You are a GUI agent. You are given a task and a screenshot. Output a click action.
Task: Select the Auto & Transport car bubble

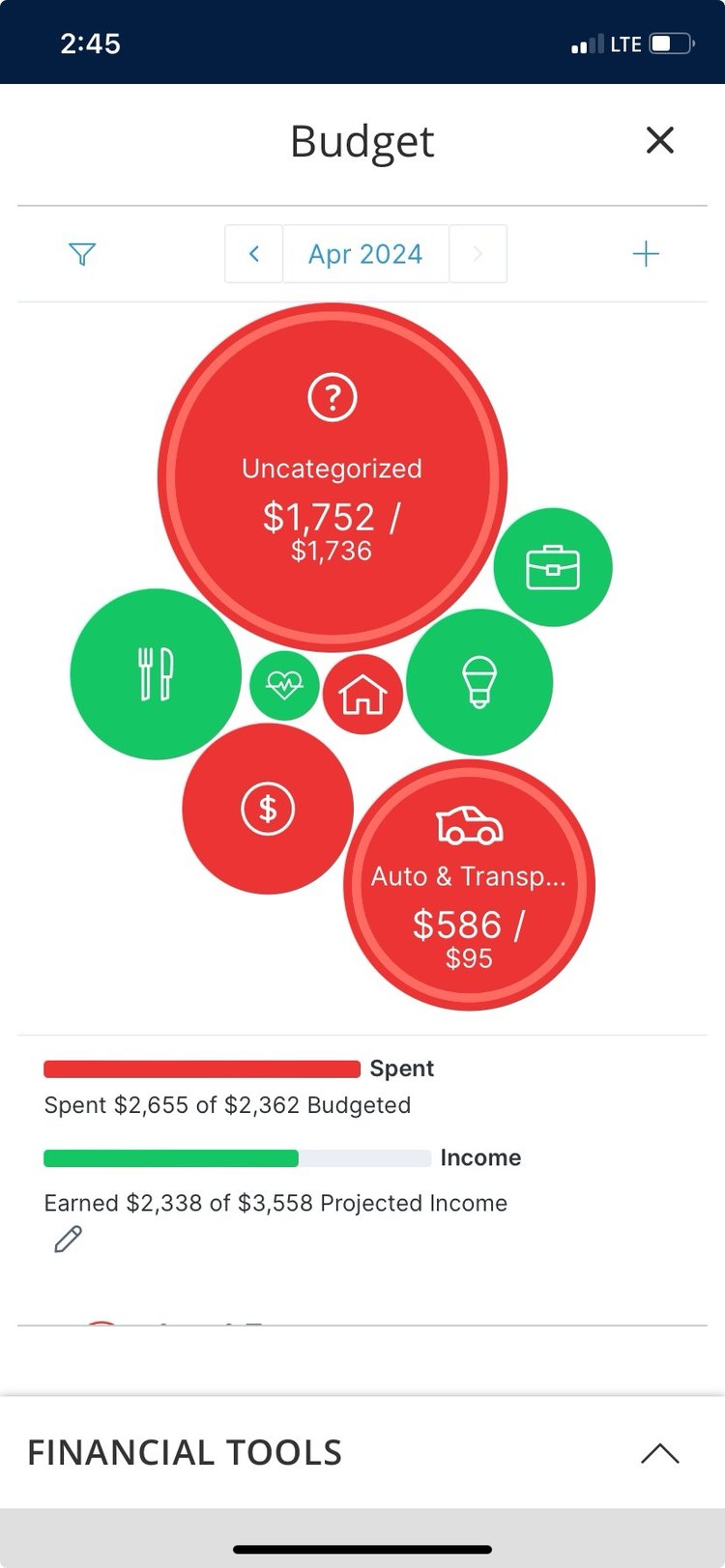(x=468, y=884)
